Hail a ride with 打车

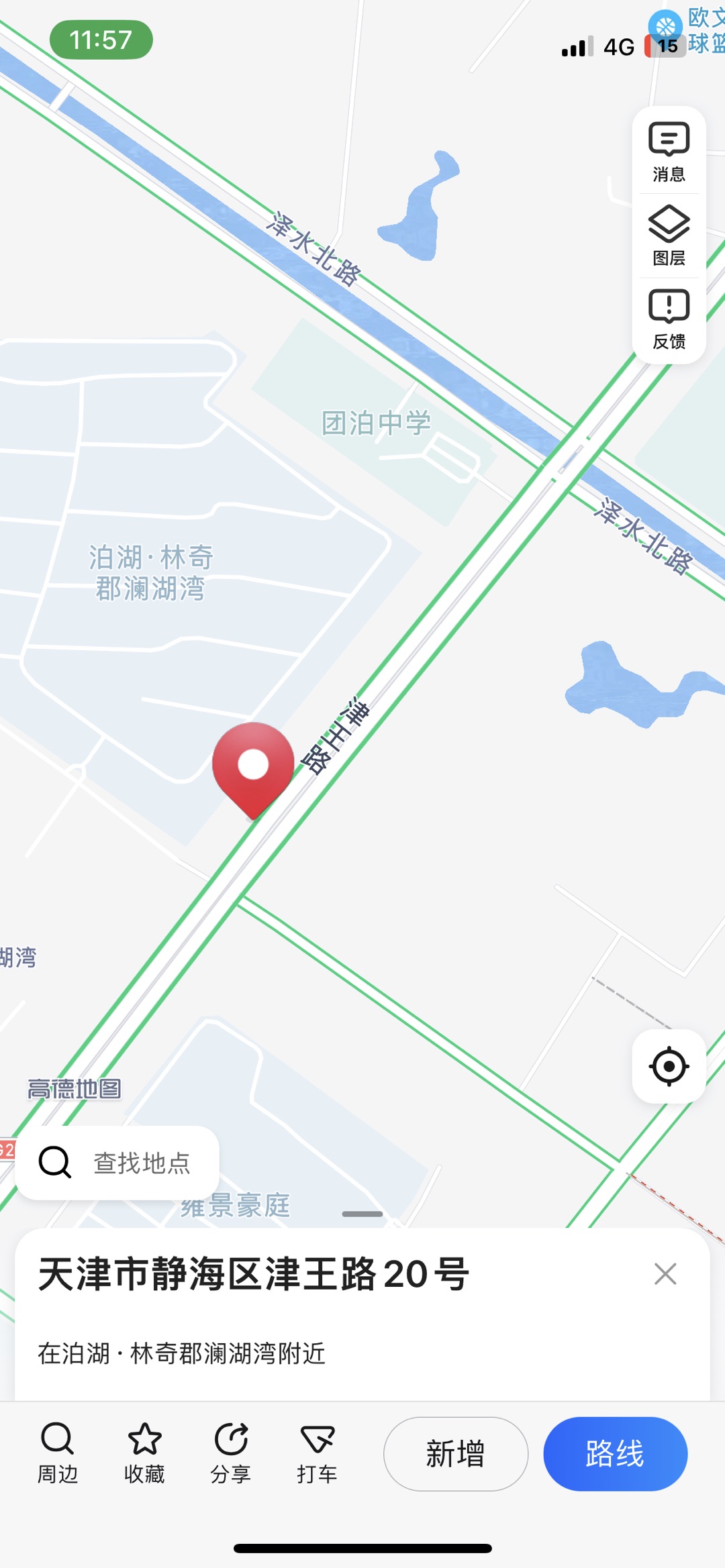click(x=317, y=1453)
